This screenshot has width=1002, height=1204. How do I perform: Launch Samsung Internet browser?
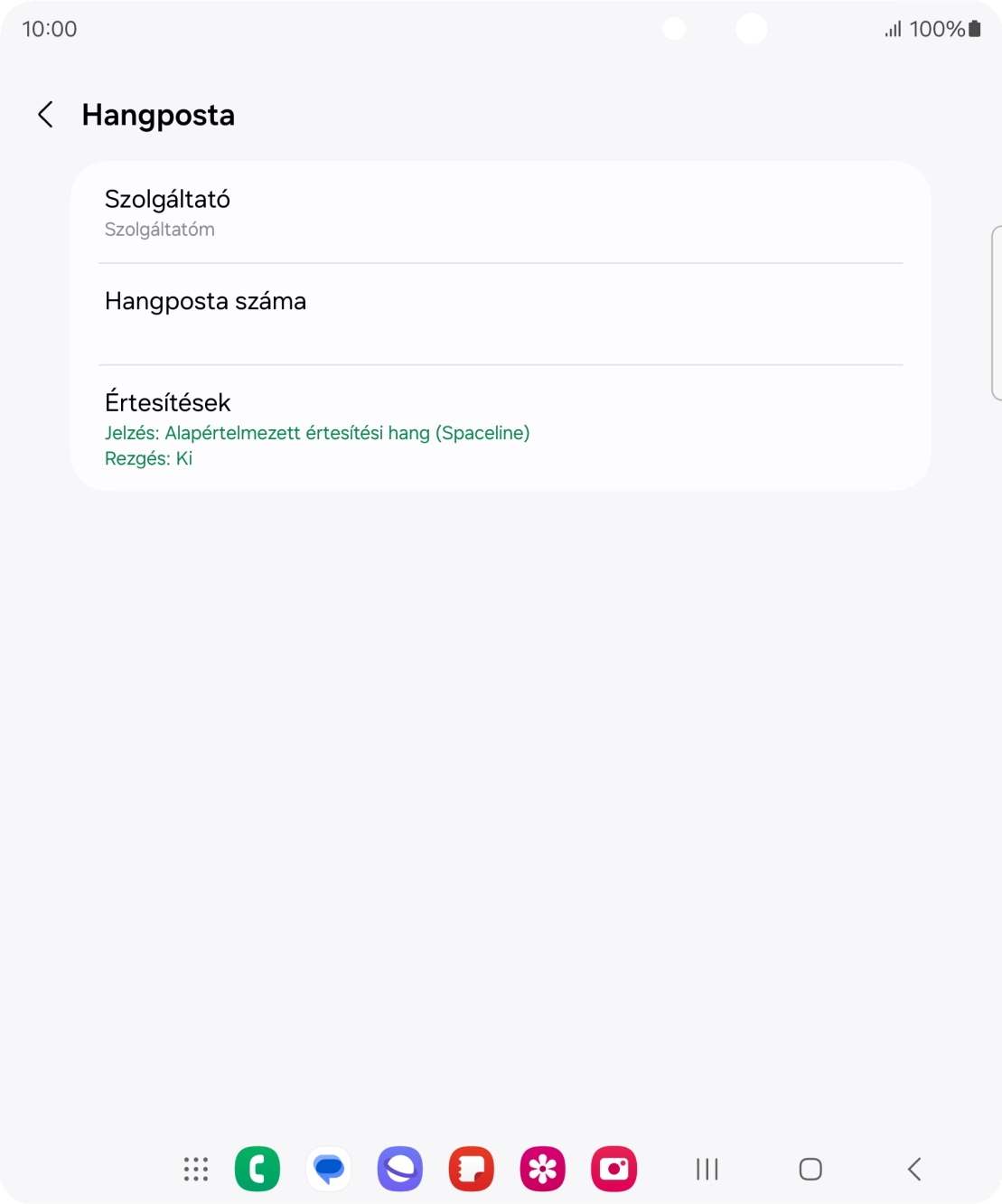click(x=399, y=1169)
